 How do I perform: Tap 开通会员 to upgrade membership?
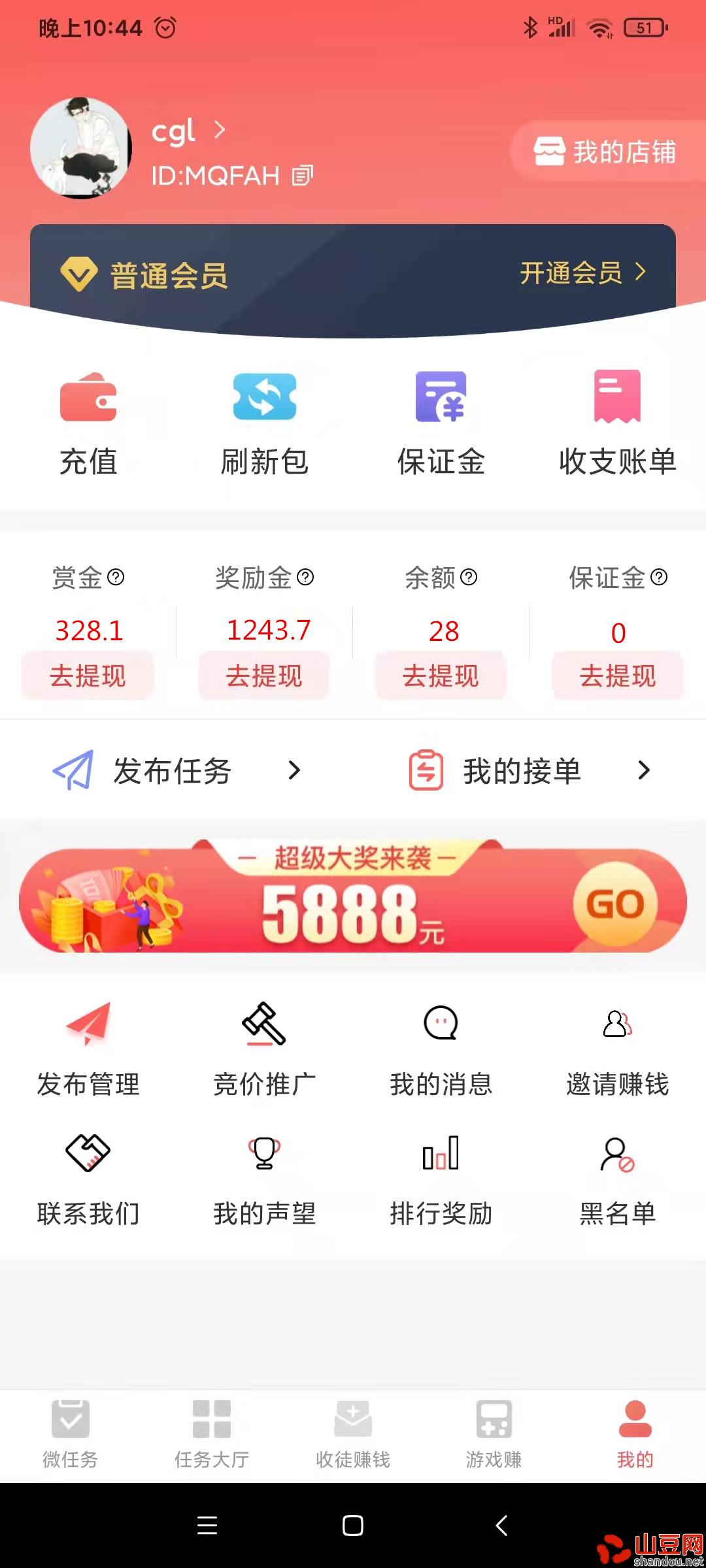tap(582, 272)
